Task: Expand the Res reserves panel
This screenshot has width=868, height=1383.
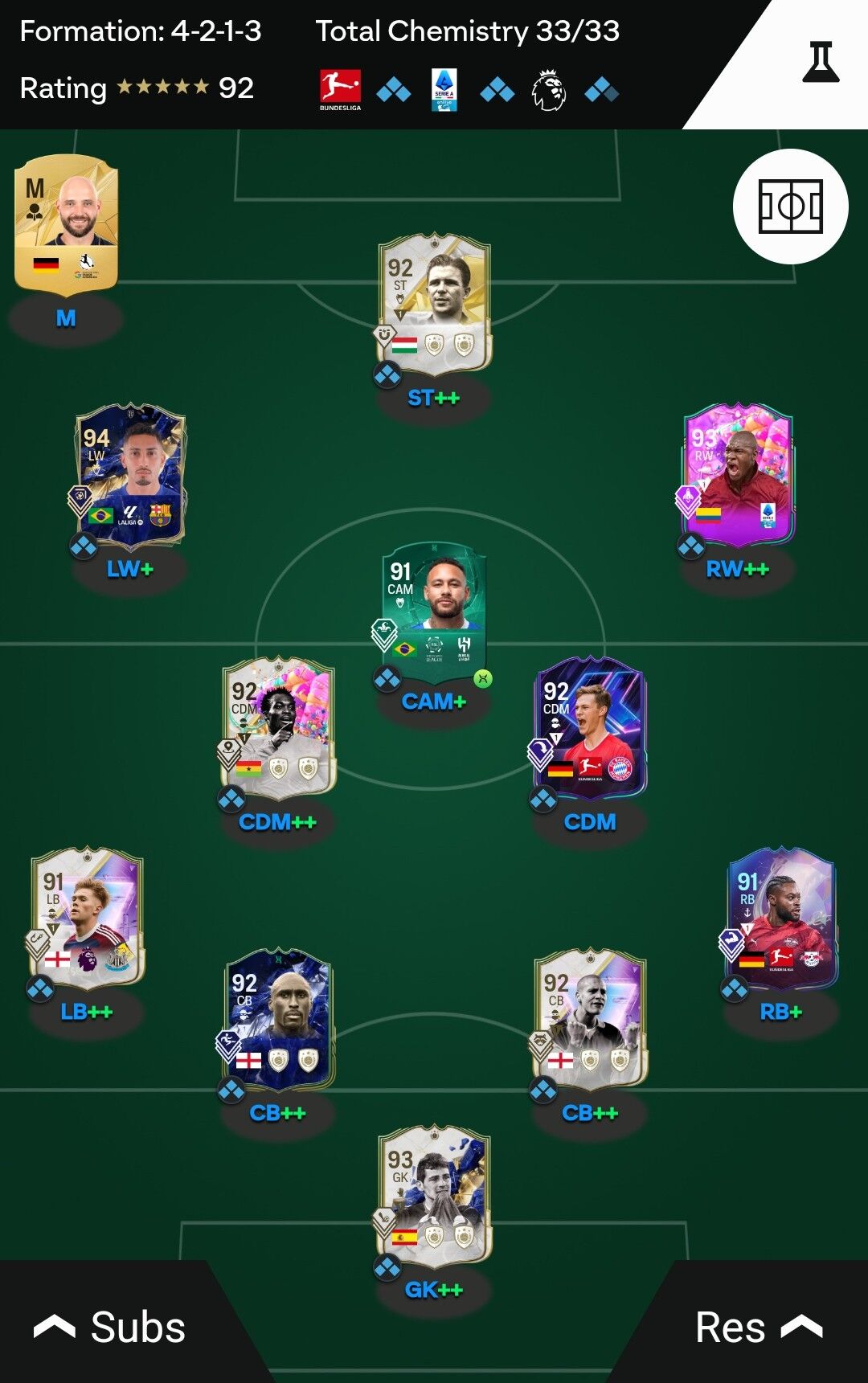Action: [x=759, y=1327]
